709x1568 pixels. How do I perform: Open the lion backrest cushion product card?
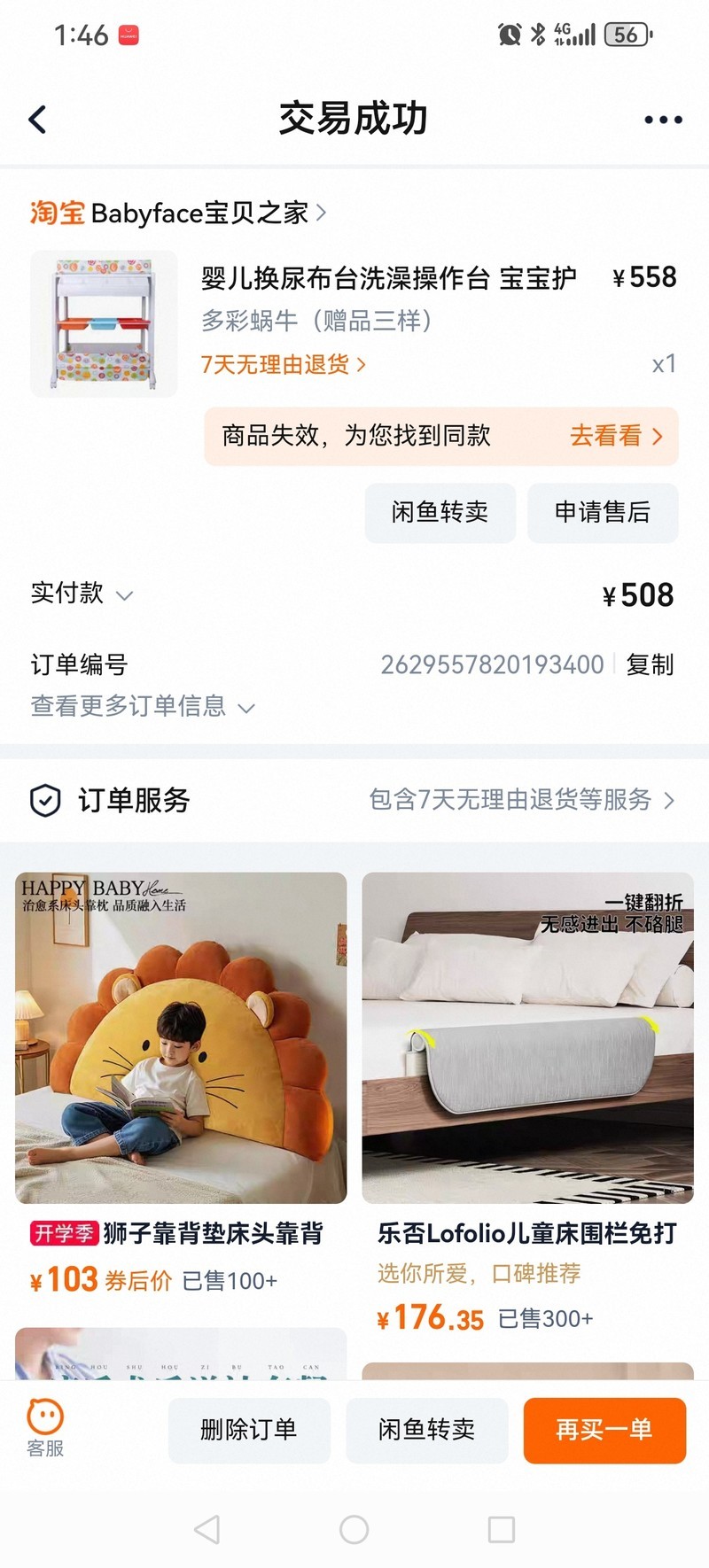click(x=181, y=1036)
